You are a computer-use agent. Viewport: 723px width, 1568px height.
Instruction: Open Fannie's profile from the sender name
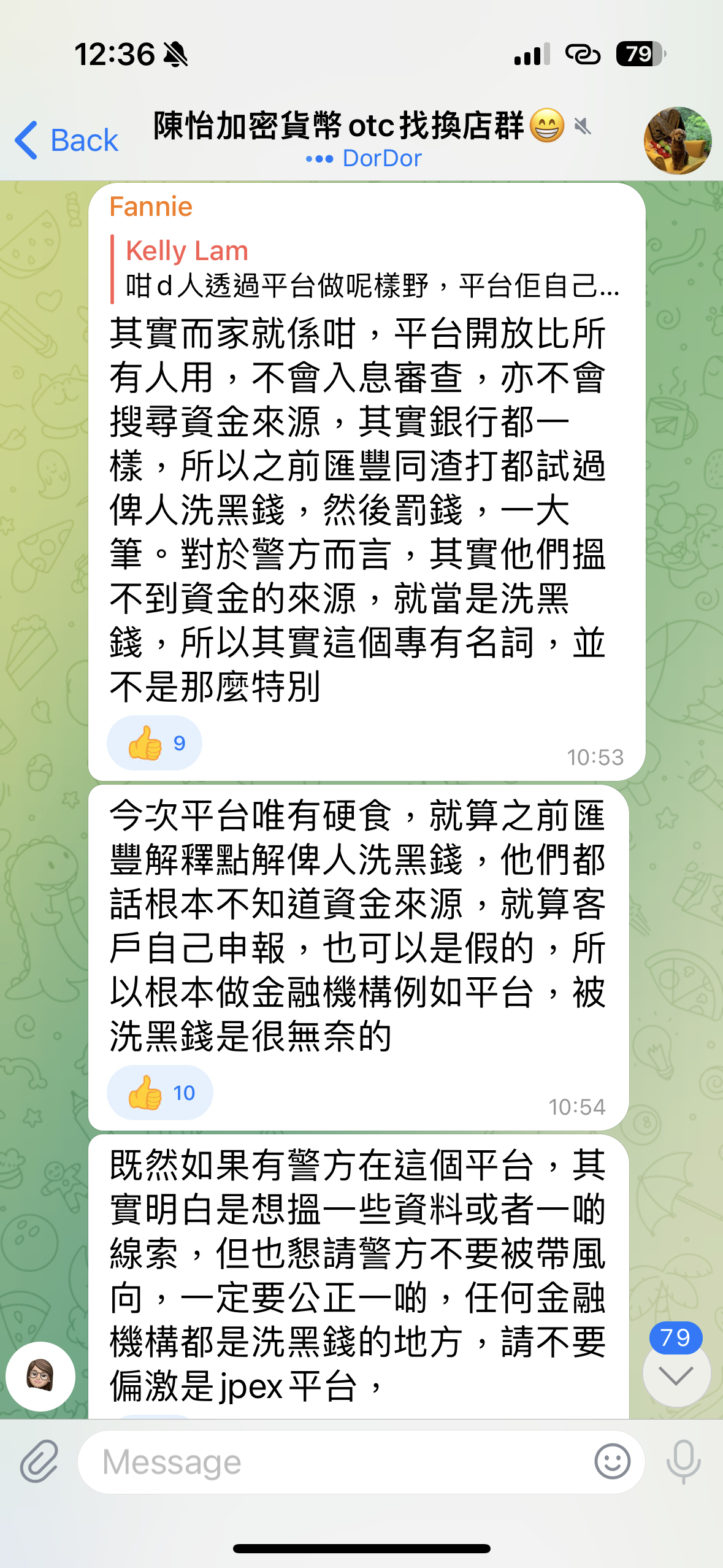[151, 207]
